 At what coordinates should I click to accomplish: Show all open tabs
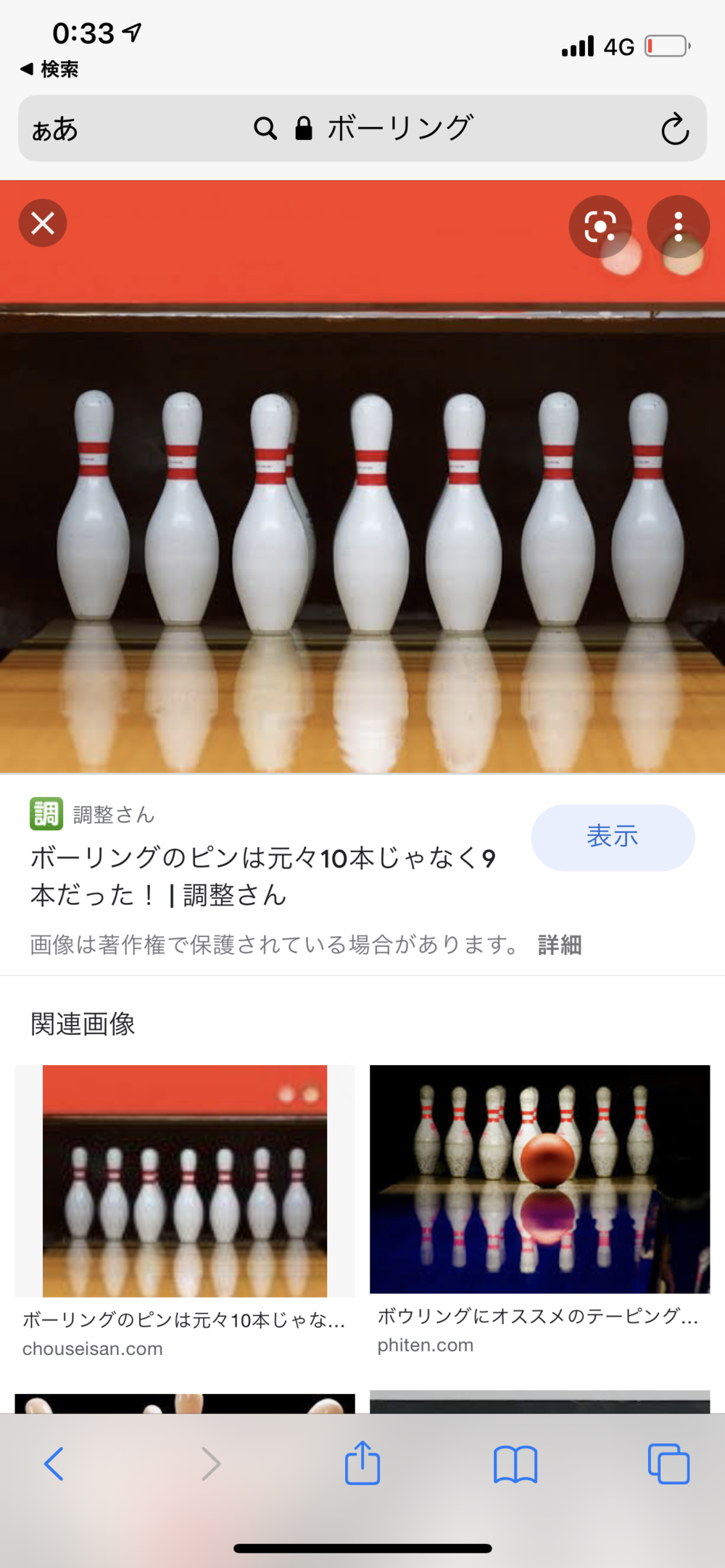point(668,1463)
